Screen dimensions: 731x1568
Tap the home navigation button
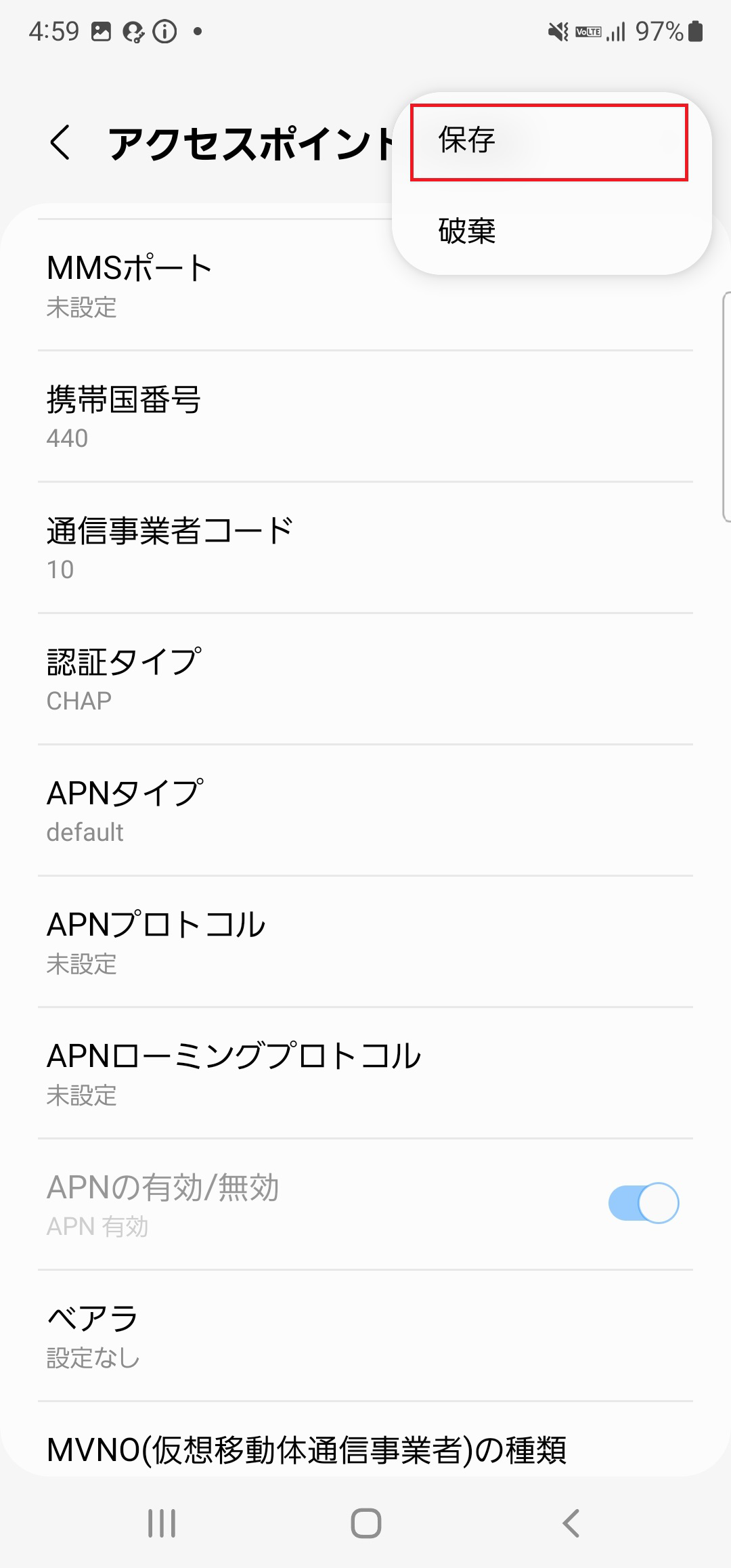coord(365,1522)
